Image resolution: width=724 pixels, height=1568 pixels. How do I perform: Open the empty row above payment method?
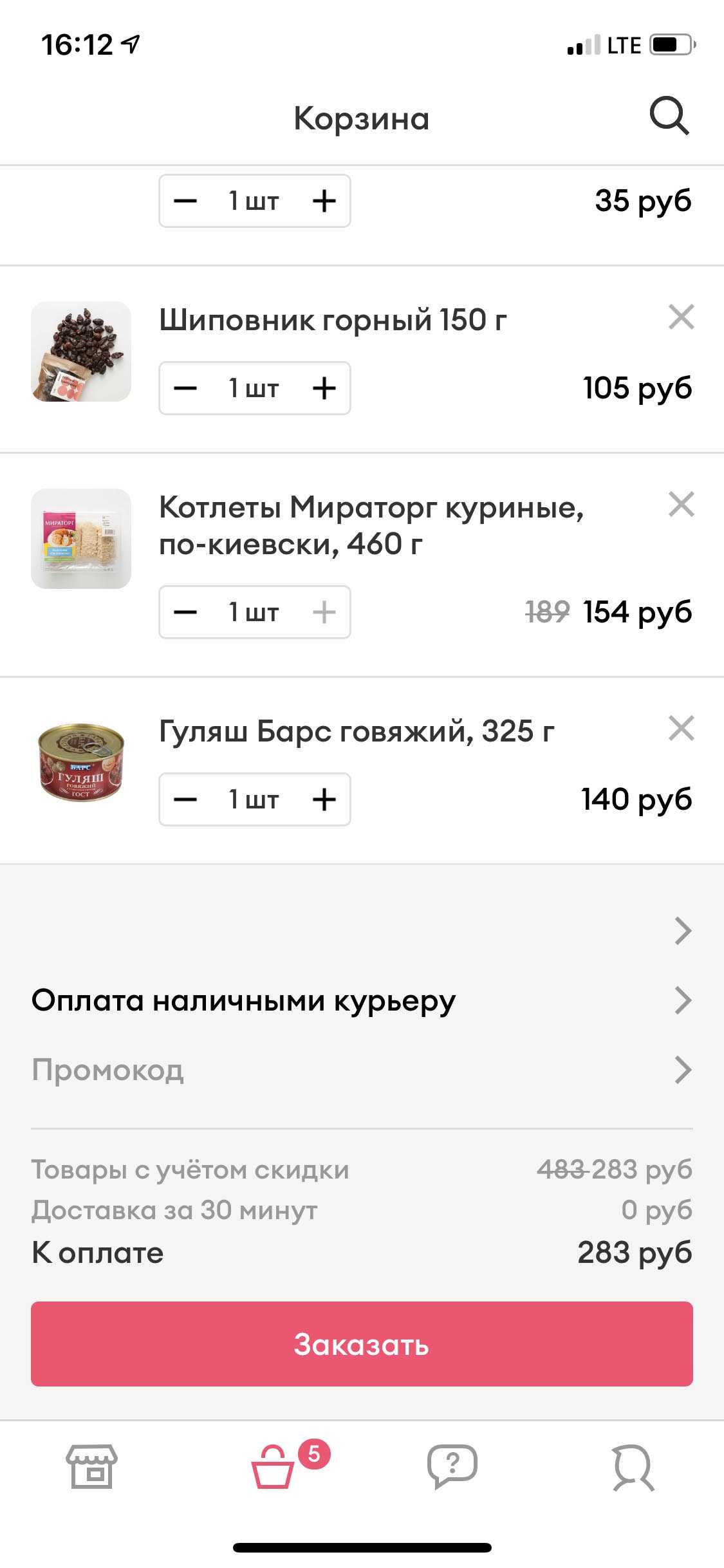coord(360,931)
